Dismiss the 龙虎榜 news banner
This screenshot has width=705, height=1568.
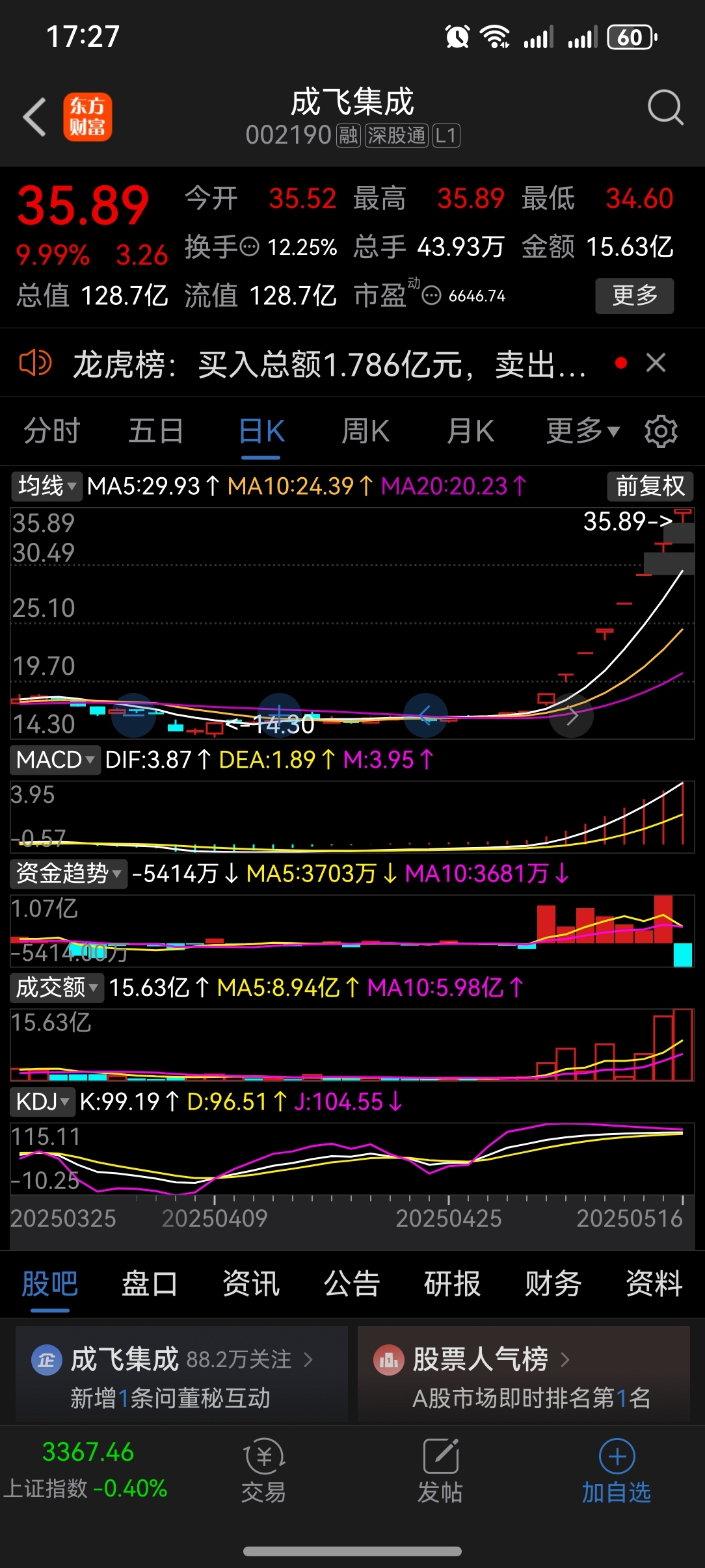click(x=656, y=363)
